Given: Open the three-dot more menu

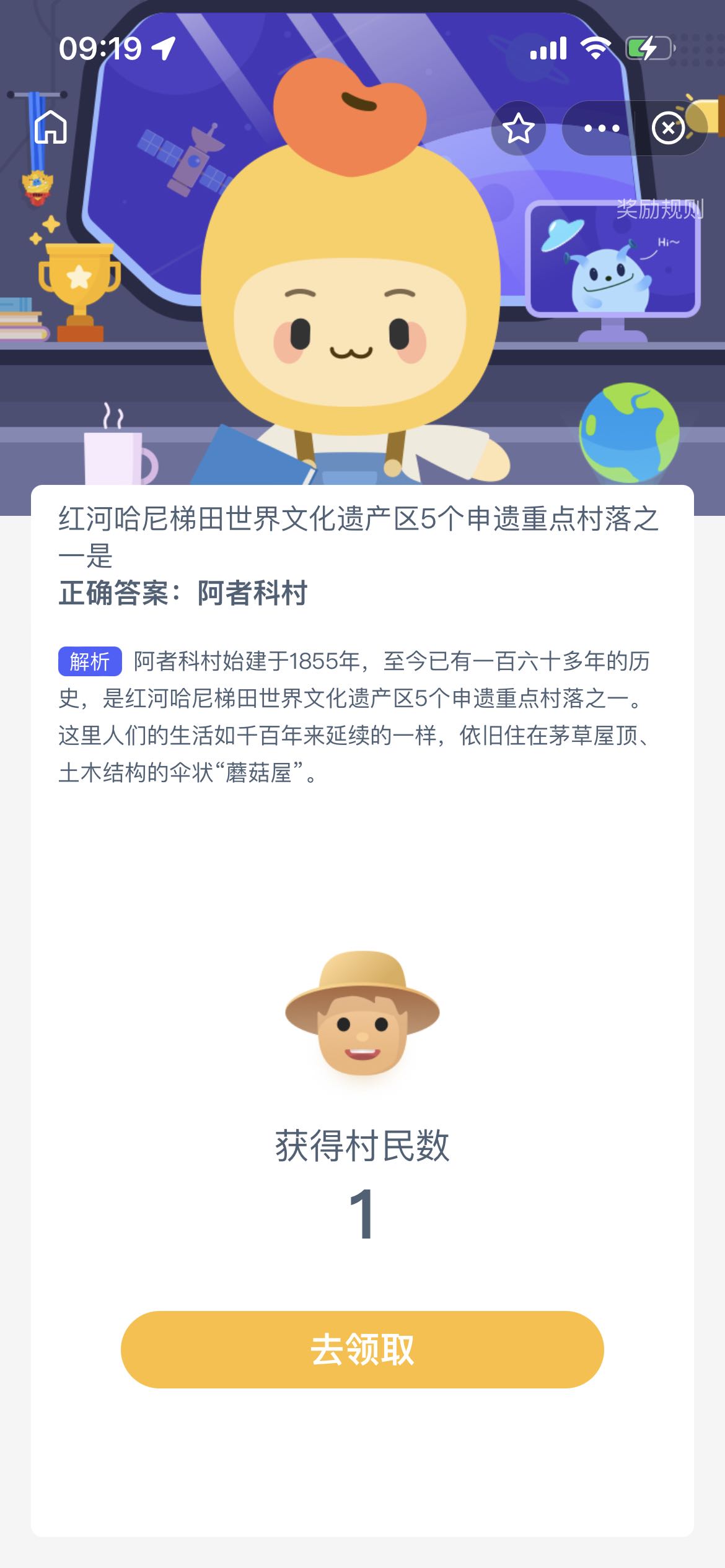Looking at the screenshot, I should (602, 128).
